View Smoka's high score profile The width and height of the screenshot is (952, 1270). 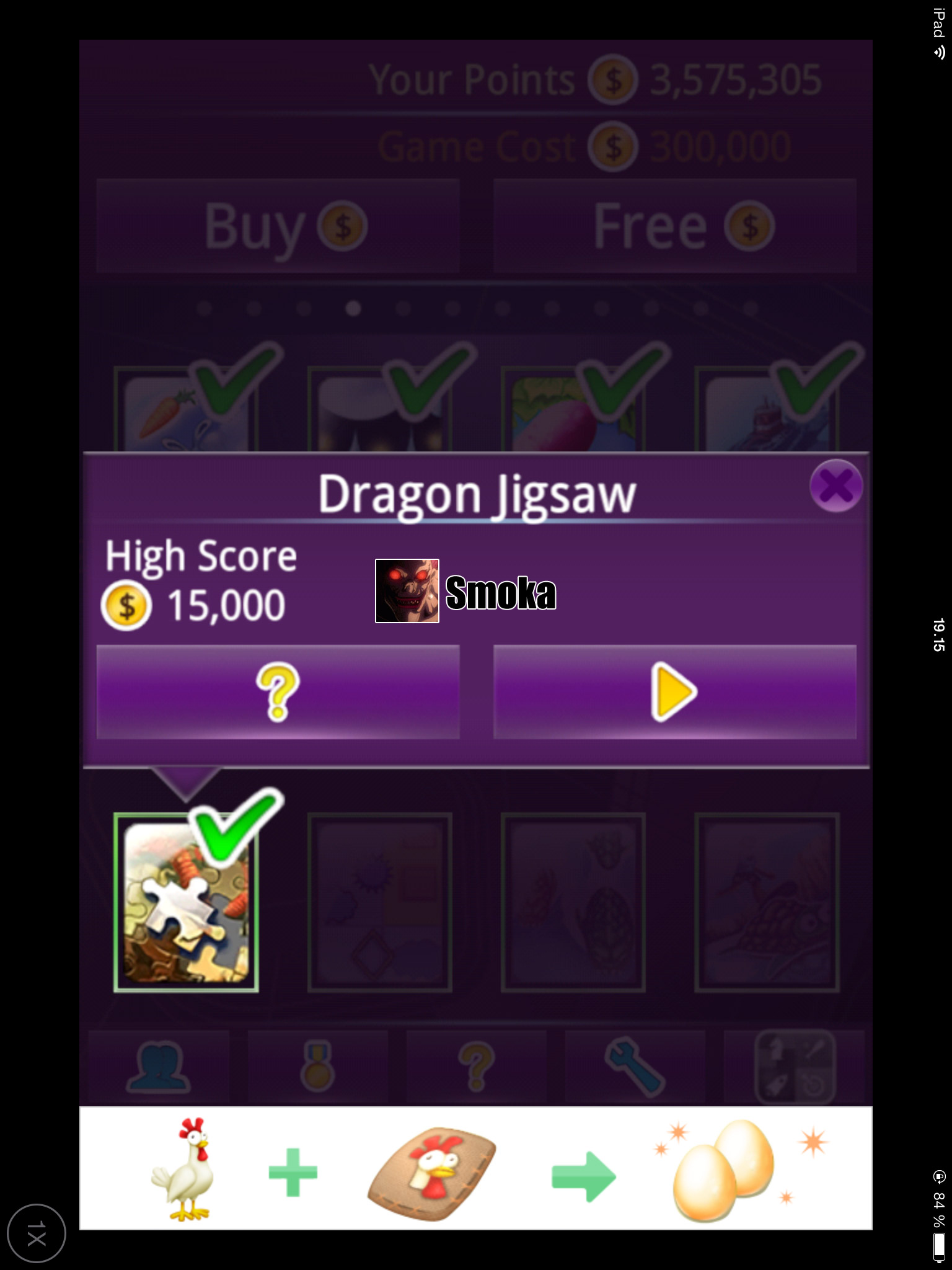tap(407, 591)
